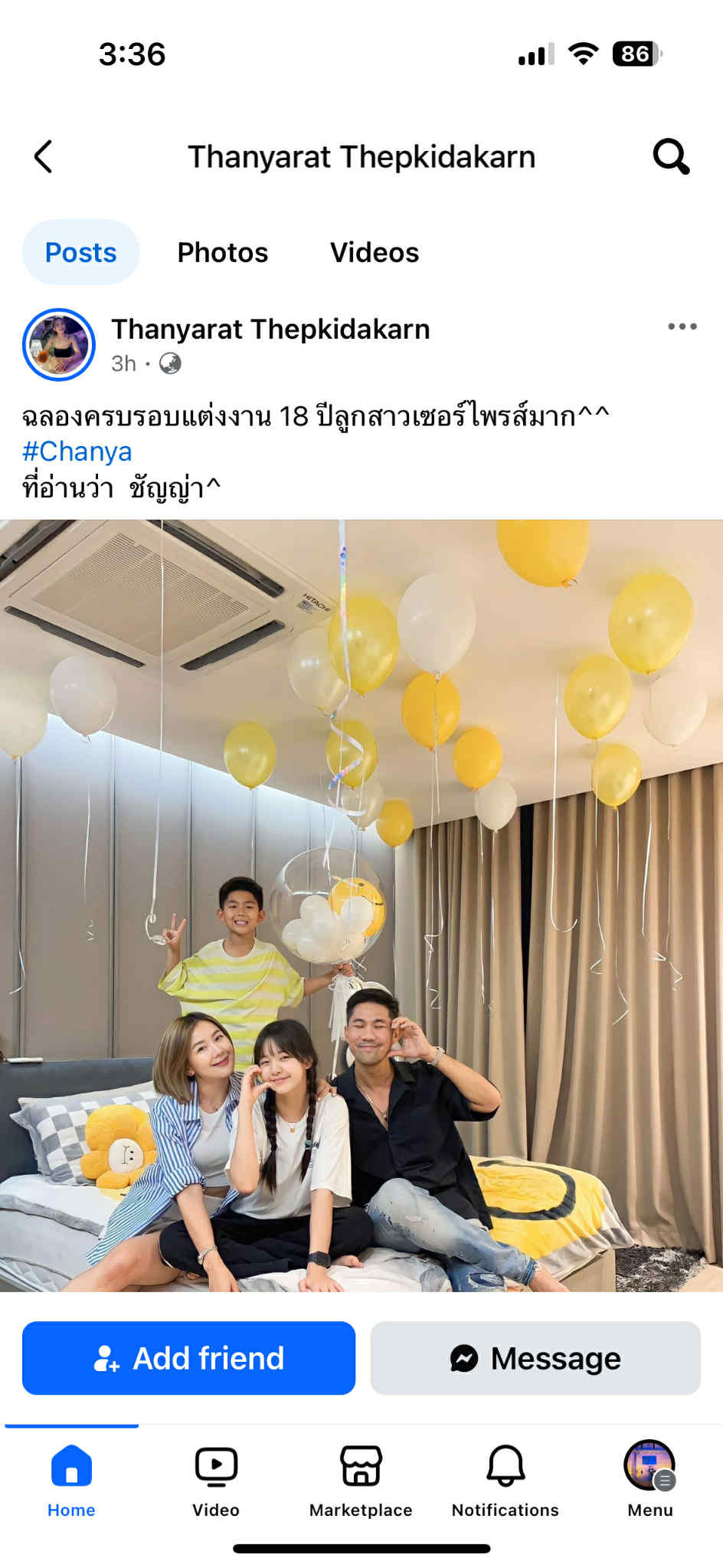Tap Thanyarat's profile picture on the post
Screen dimensions: 723x1568
59,345
